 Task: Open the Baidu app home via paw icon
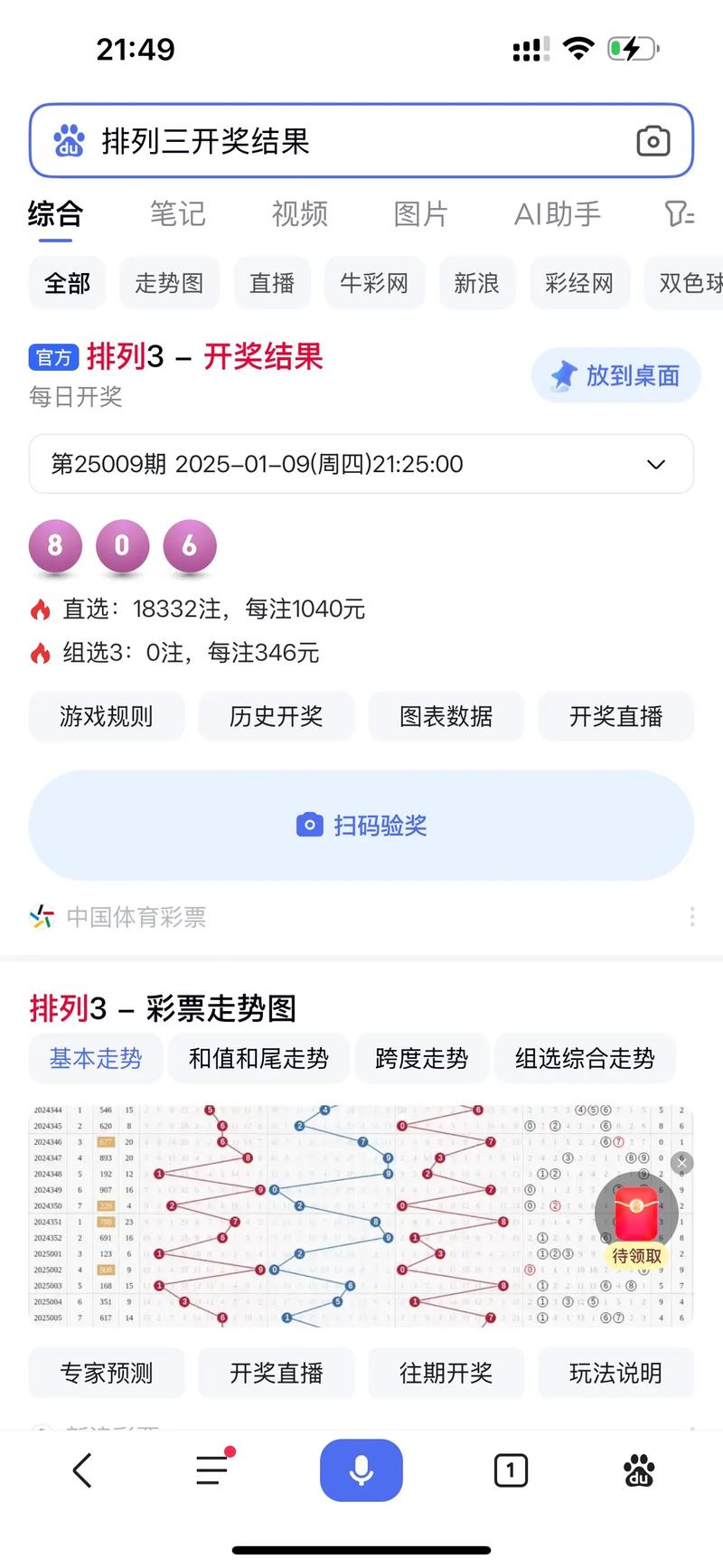[x=639, y=1470]
